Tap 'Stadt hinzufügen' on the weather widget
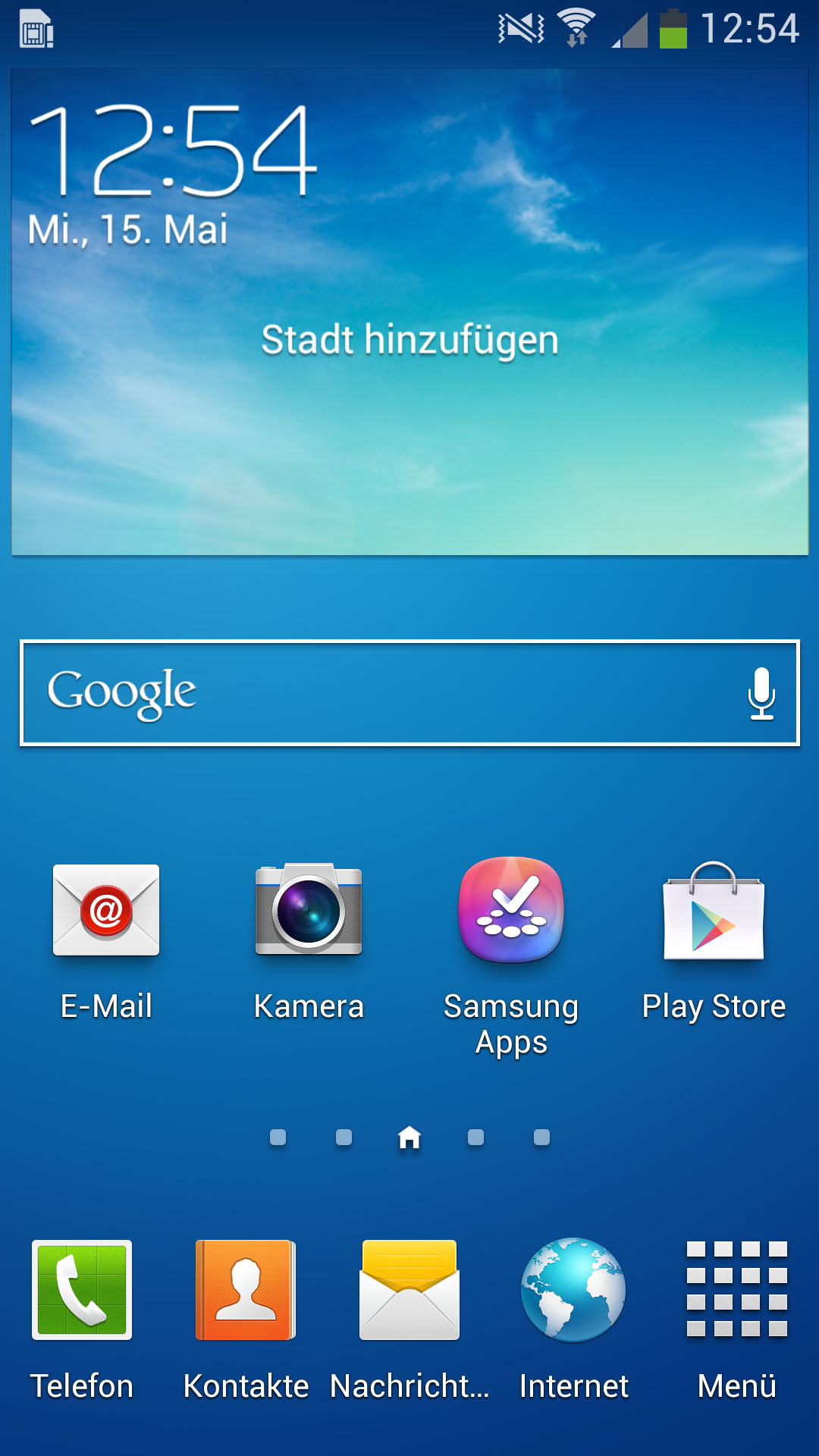The width and height of the screenshot is (819, 1456). click(409, 340)
